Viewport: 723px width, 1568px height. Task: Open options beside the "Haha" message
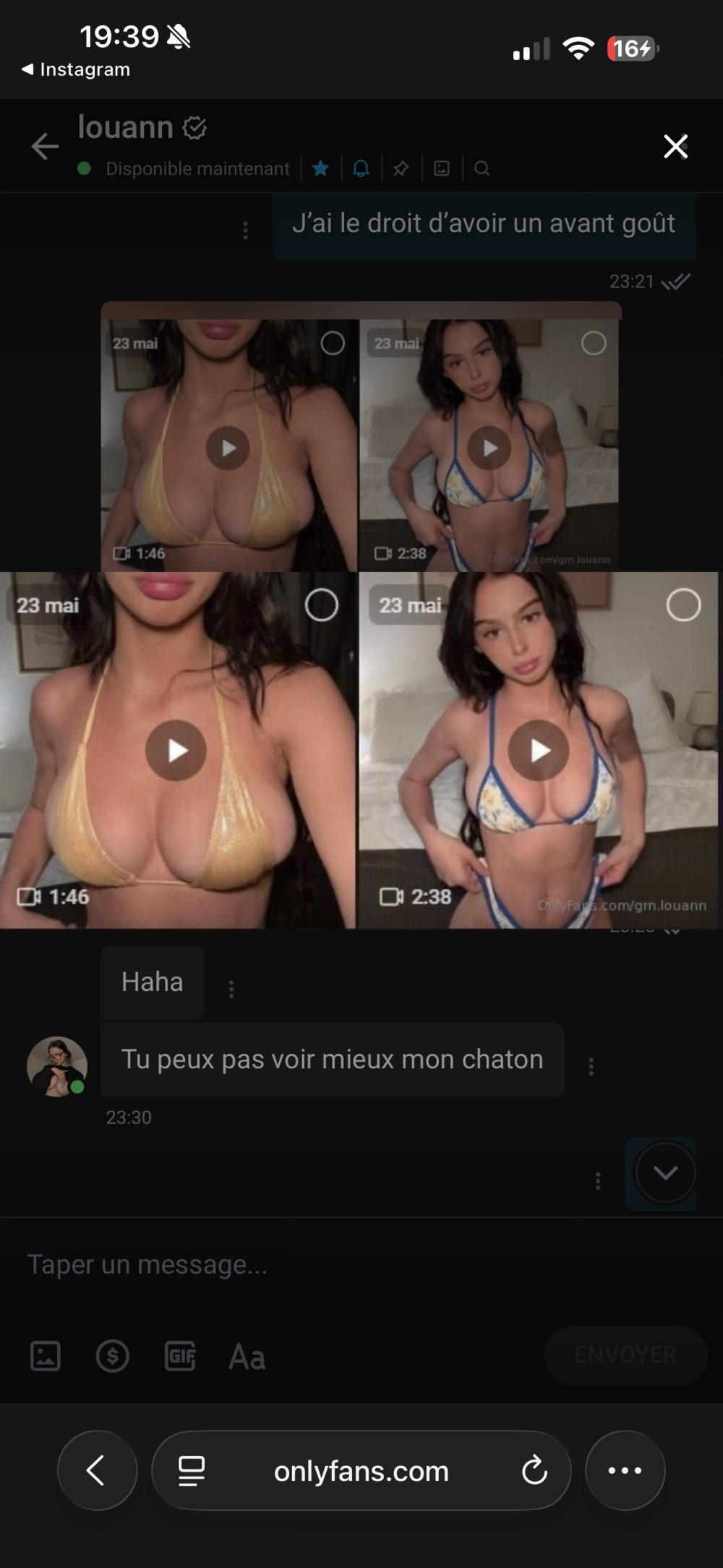231,989
